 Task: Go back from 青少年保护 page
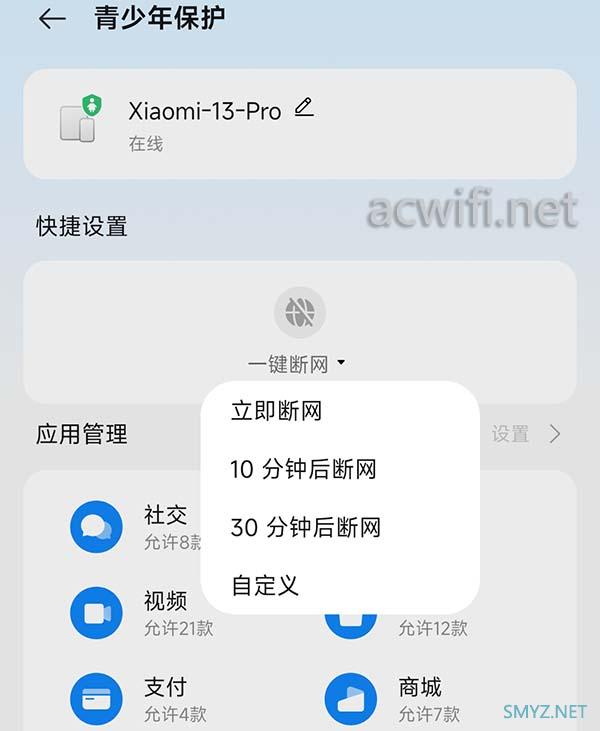tap(51, 19)
